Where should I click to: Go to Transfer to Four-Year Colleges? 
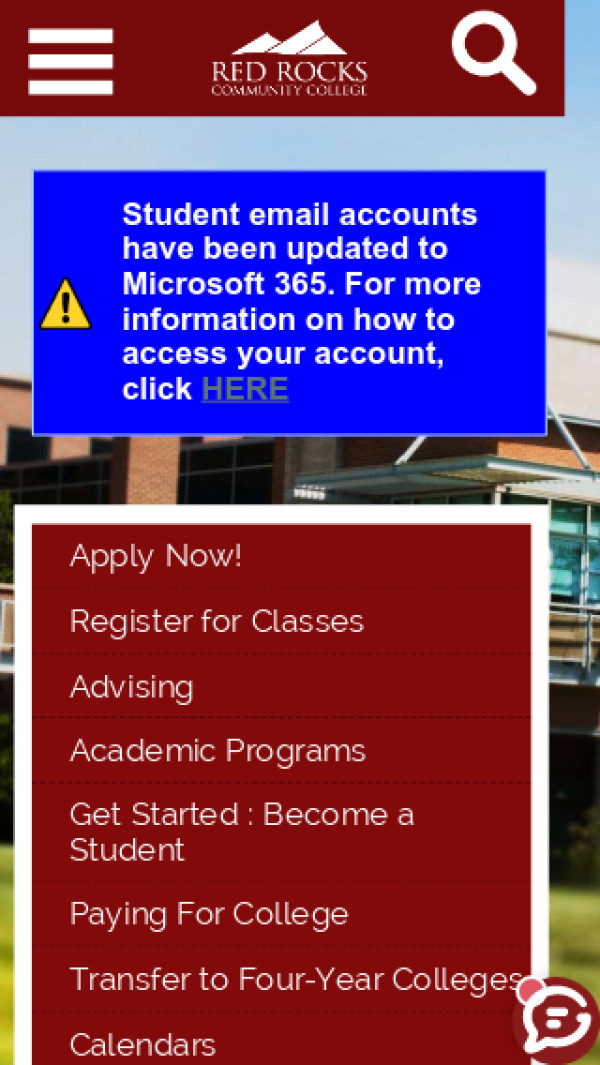point(290,979)
